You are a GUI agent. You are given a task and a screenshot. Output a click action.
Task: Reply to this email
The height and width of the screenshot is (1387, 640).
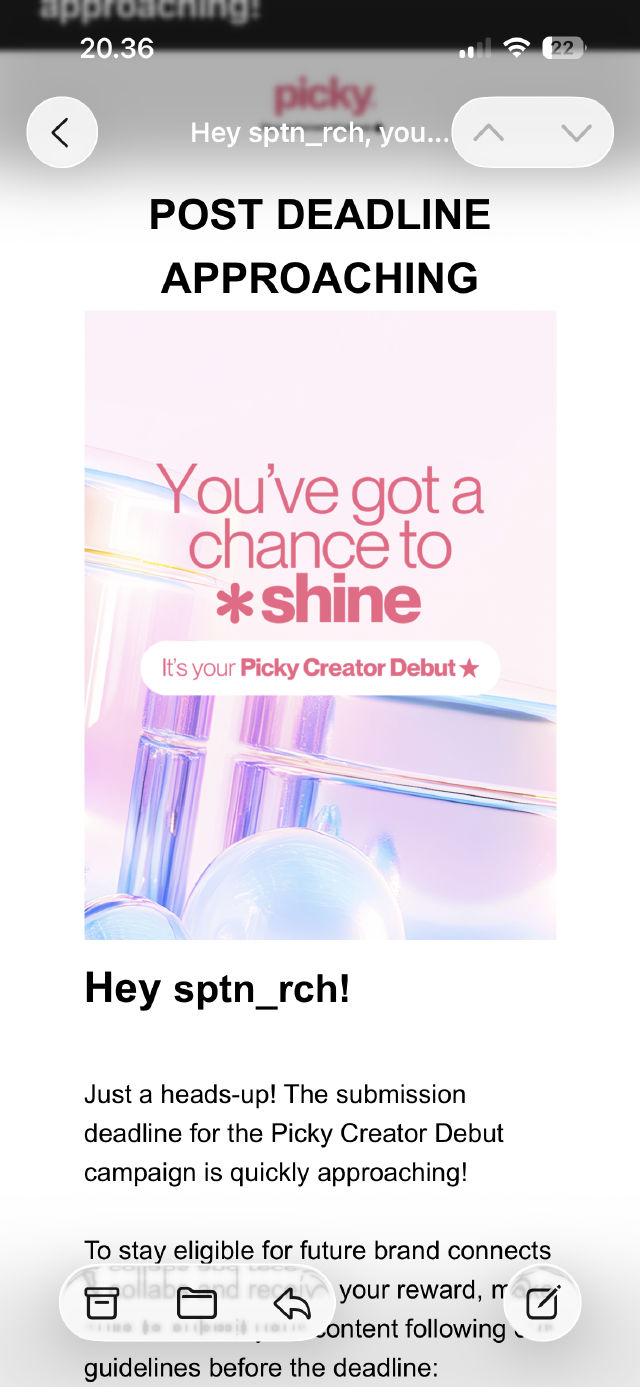291,1303
